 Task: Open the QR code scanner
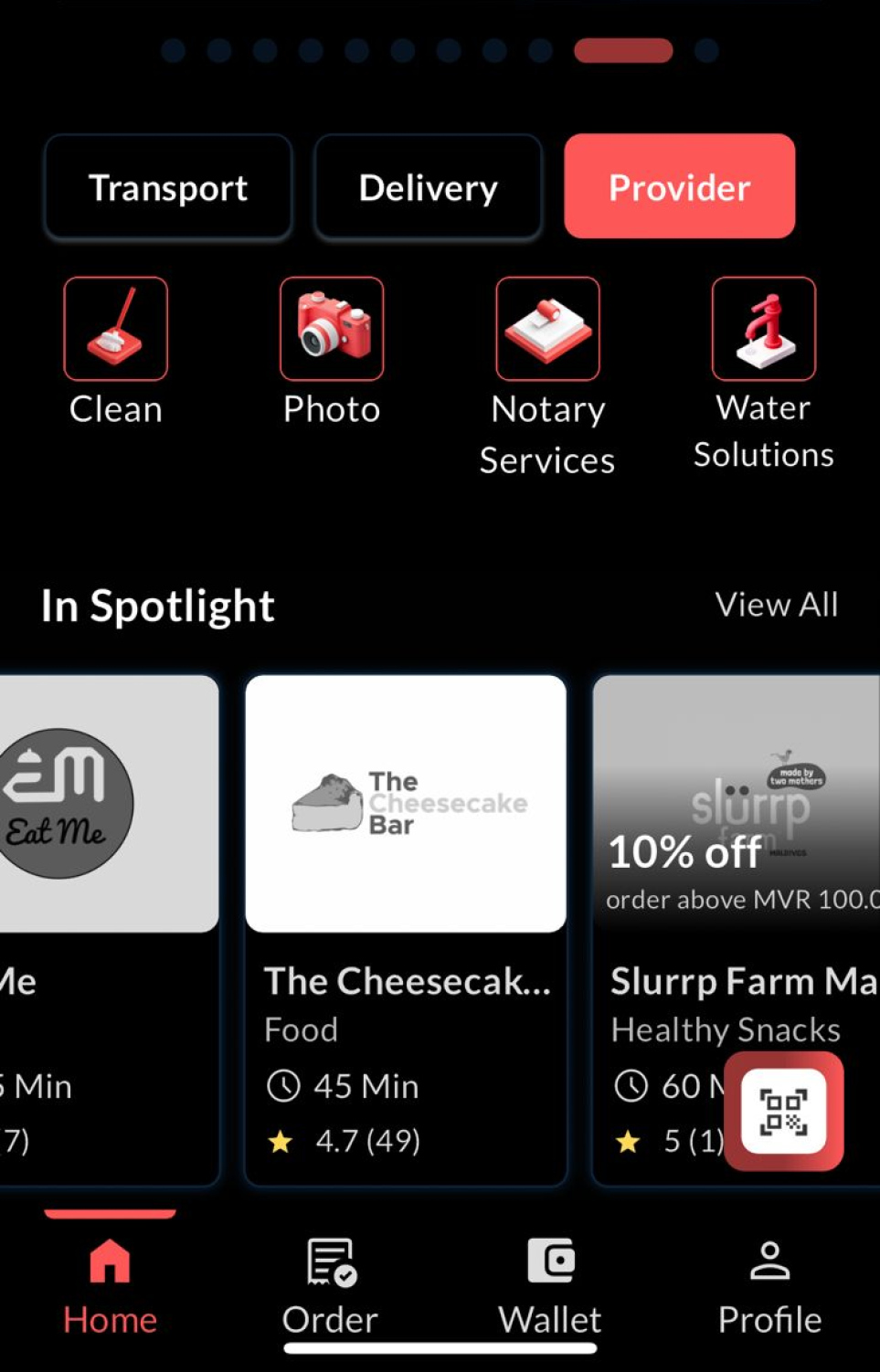point(783,1112)
